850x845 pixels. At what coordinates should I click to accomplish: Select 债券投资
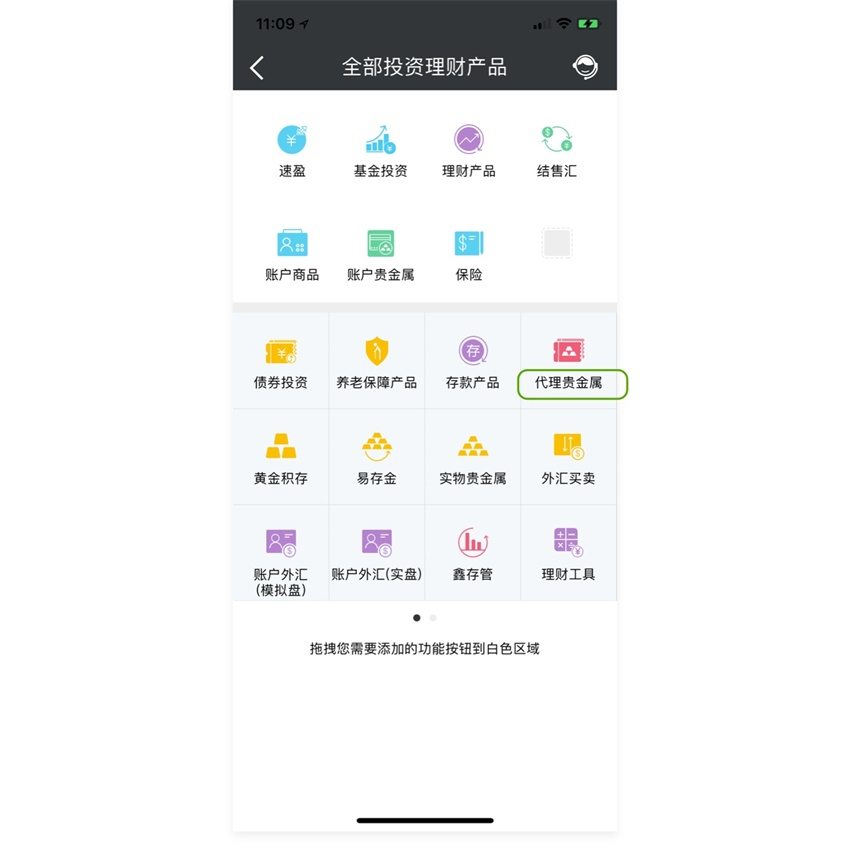tap(281, 361)
